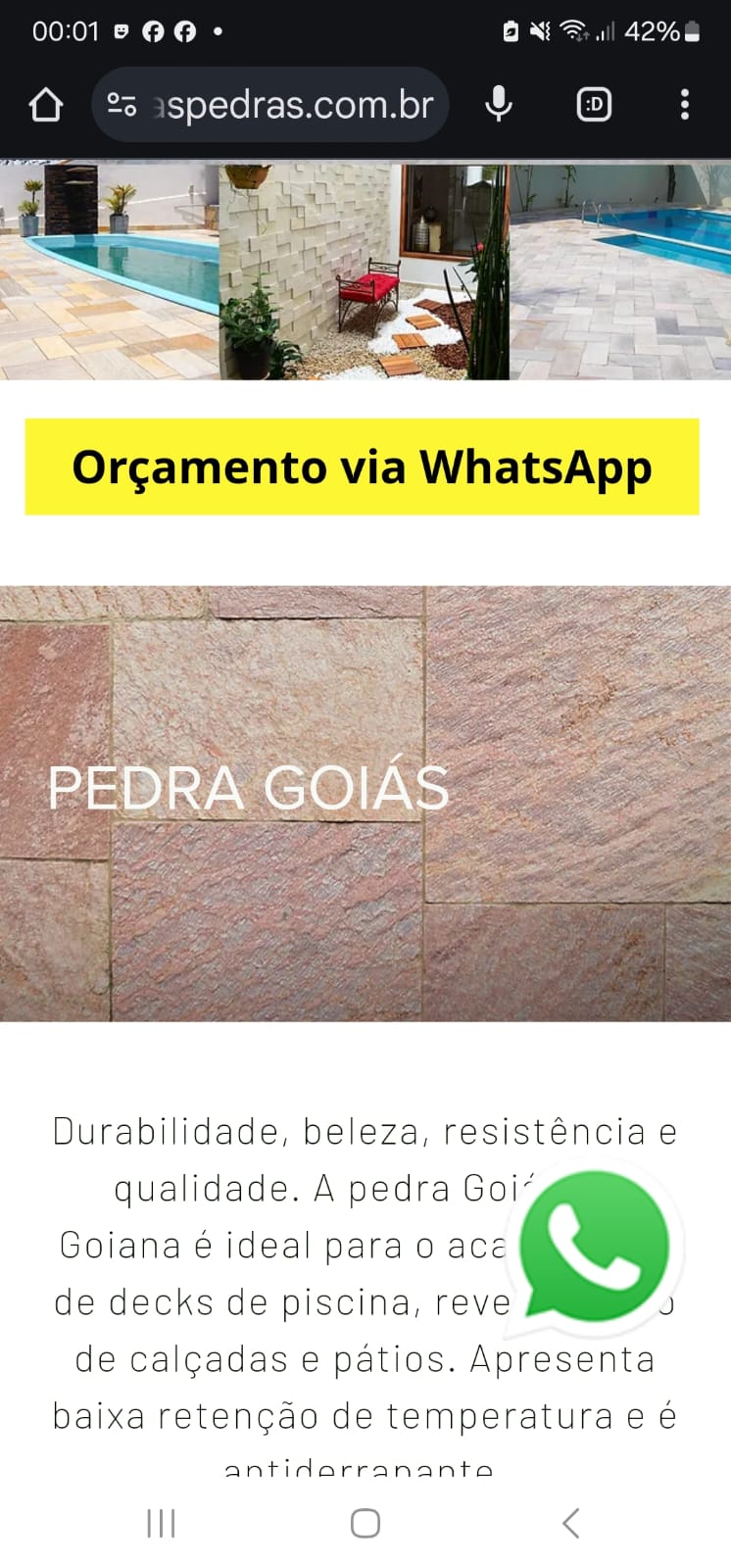The height and width of the screenshot is (1568, 731).
Task: Open the tab switcher icon
Action: point(593,104)
